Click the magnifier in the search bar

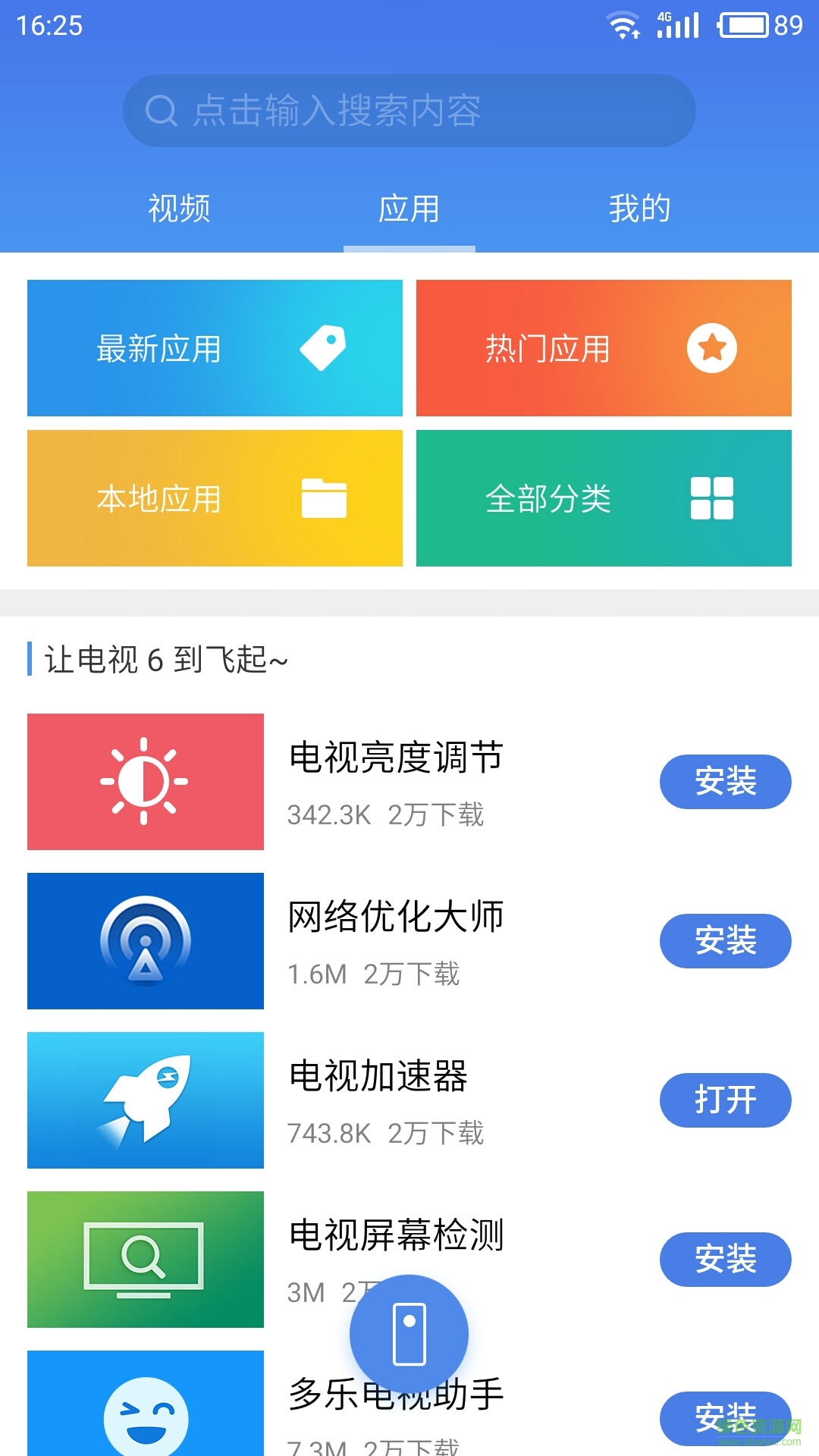159,111
